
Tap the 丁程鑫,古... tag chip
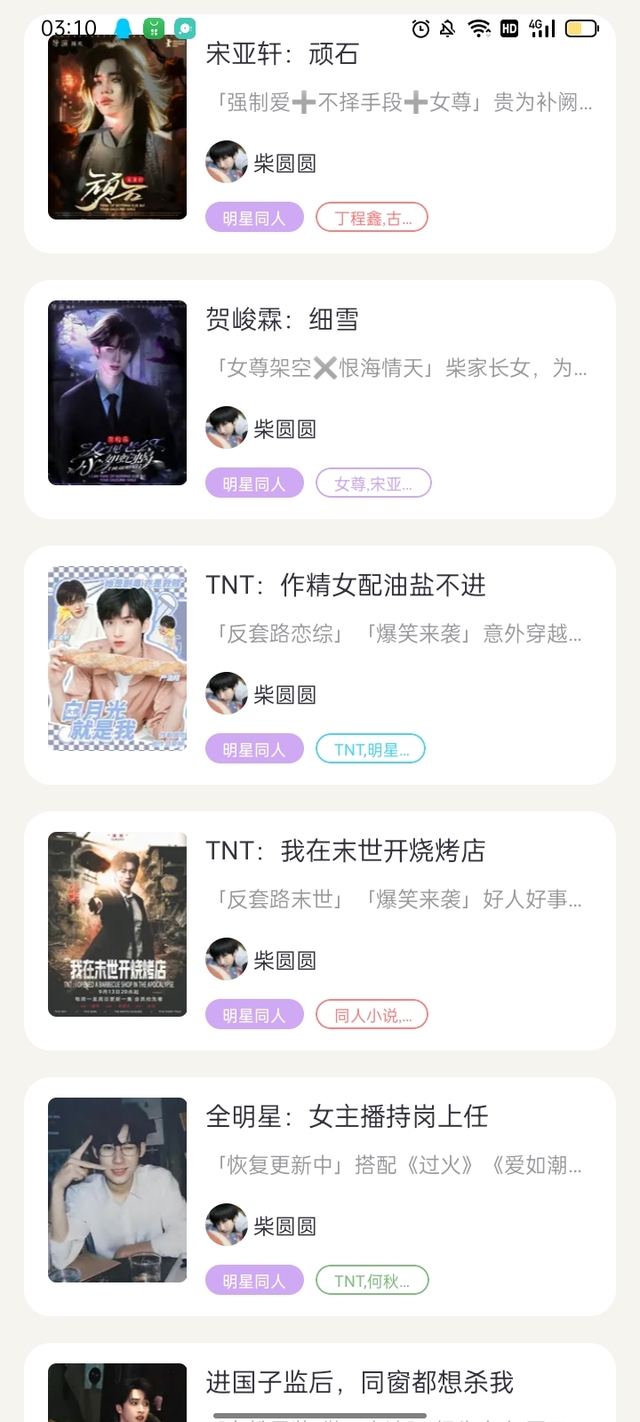coord(372,217)
